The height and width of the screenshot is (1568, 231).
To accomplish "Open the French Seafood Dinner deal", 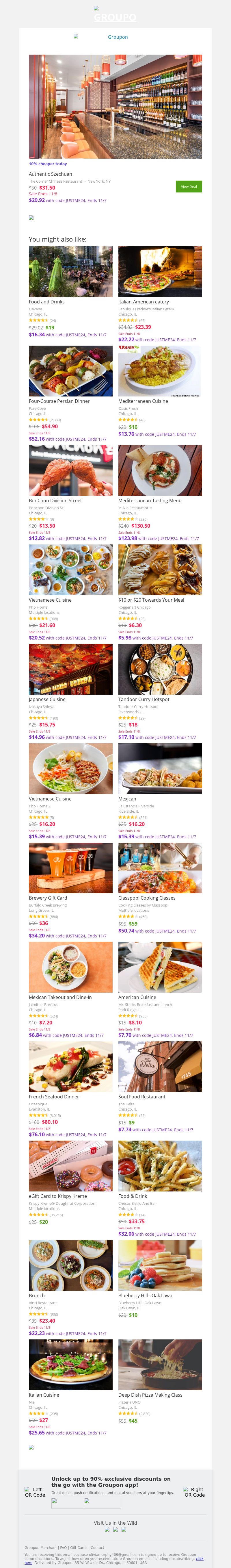I will [70, 1066].
